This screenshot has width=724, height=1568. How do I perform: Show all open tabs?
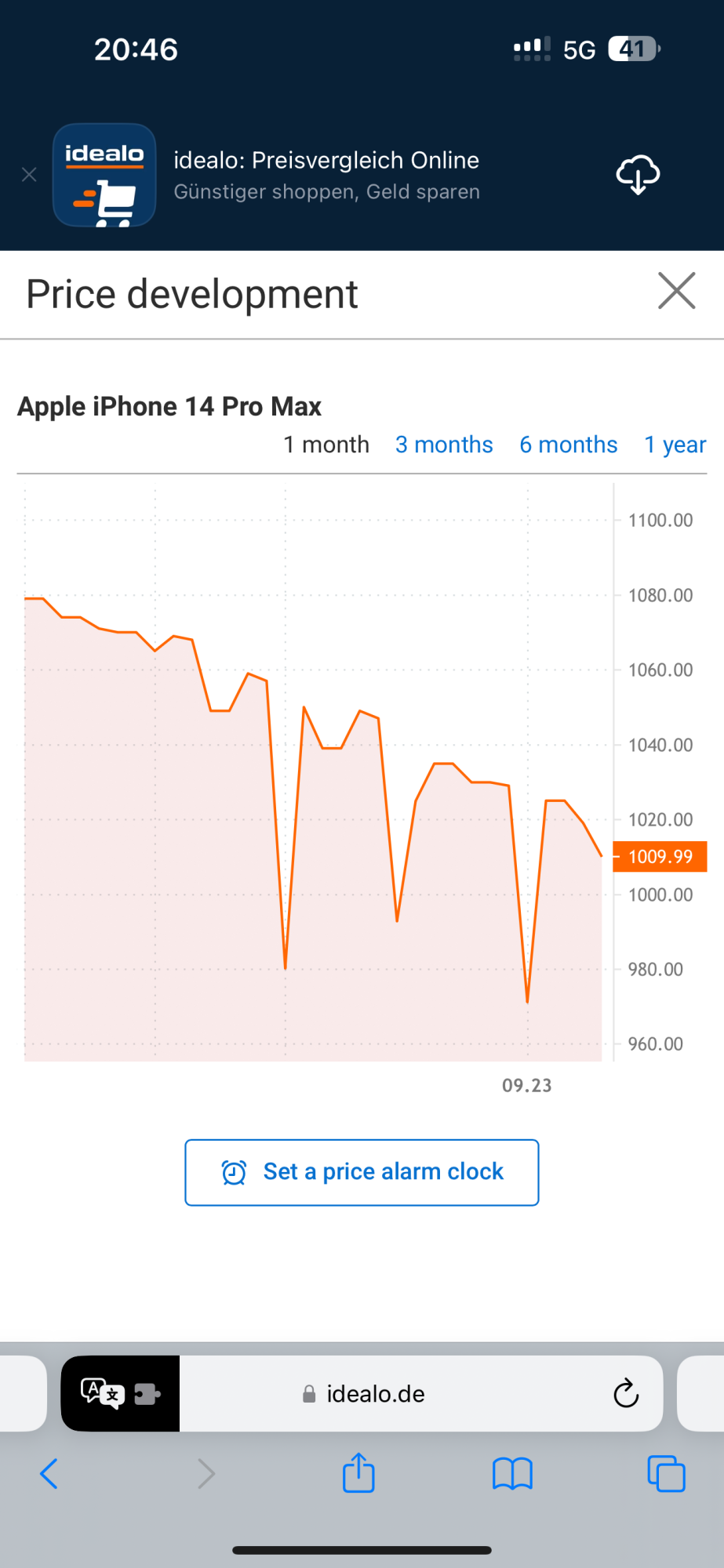point(666,1473)
